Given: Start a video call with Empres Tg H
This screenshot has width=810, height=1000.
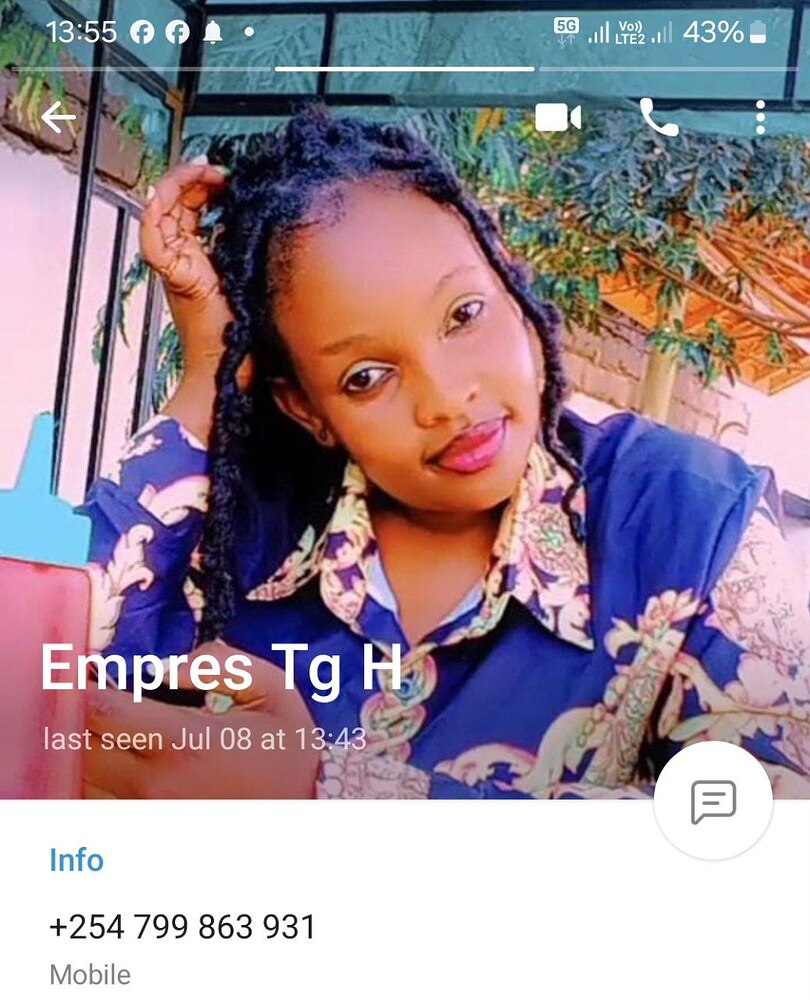Looking at the screenshot, I should coord(558,118).
